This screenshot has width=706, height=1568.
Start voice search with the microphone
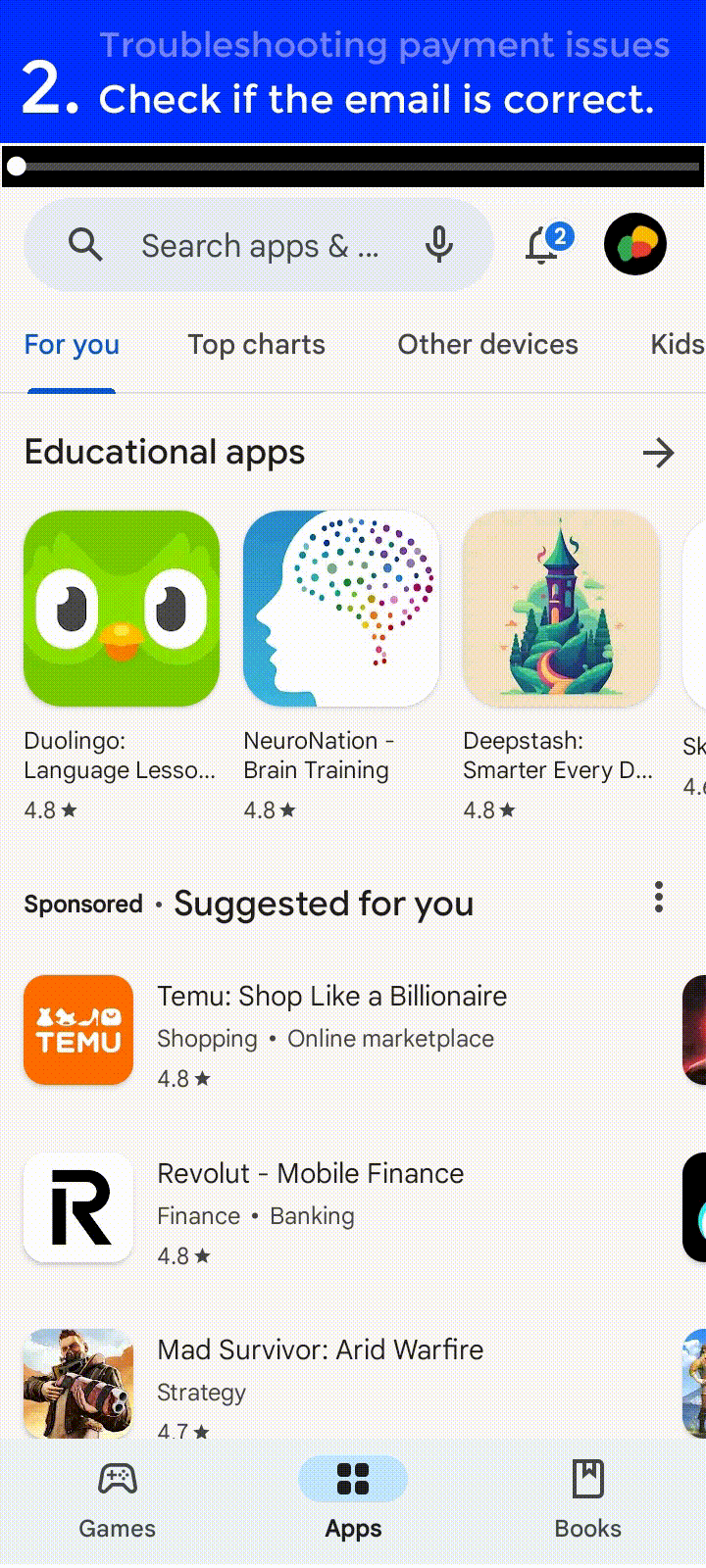pyautogui.click(x=439, y=245)
